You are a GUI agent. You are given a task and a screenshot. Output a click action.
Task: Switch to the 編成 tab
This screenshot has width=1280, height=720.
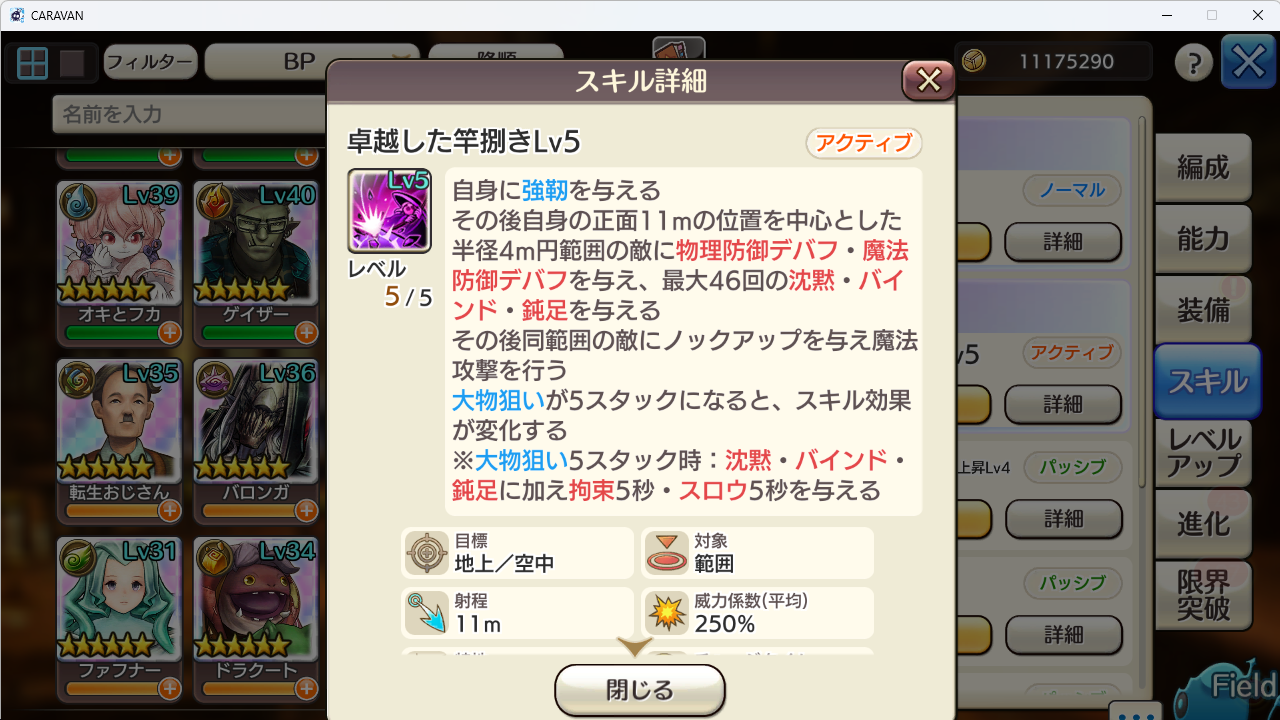click(1203, 168)
